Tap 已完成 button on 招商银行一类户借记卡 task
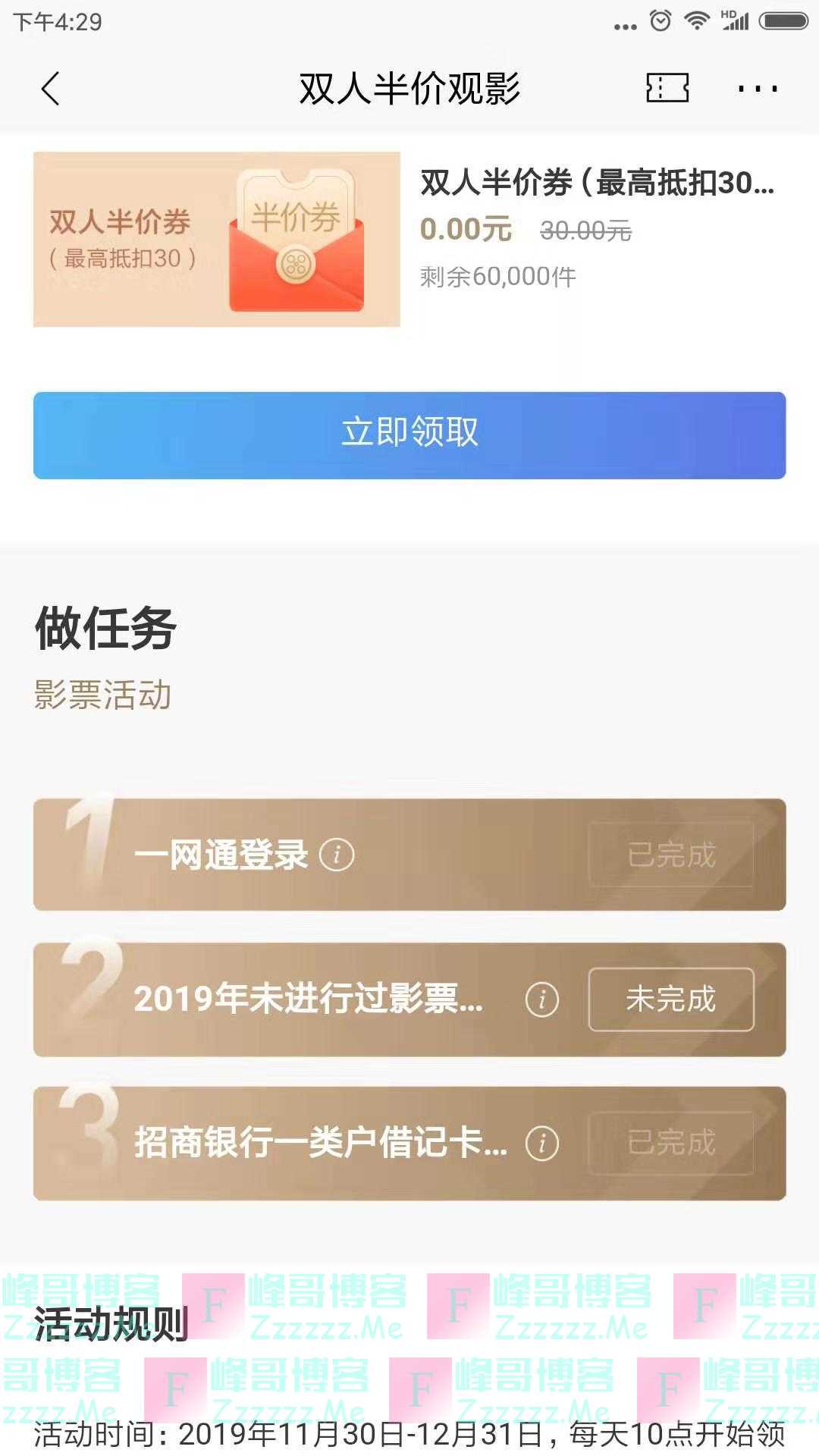The width and height of the screenshot is (819, 1456). pyautogui.click(x=670, y=1144)
